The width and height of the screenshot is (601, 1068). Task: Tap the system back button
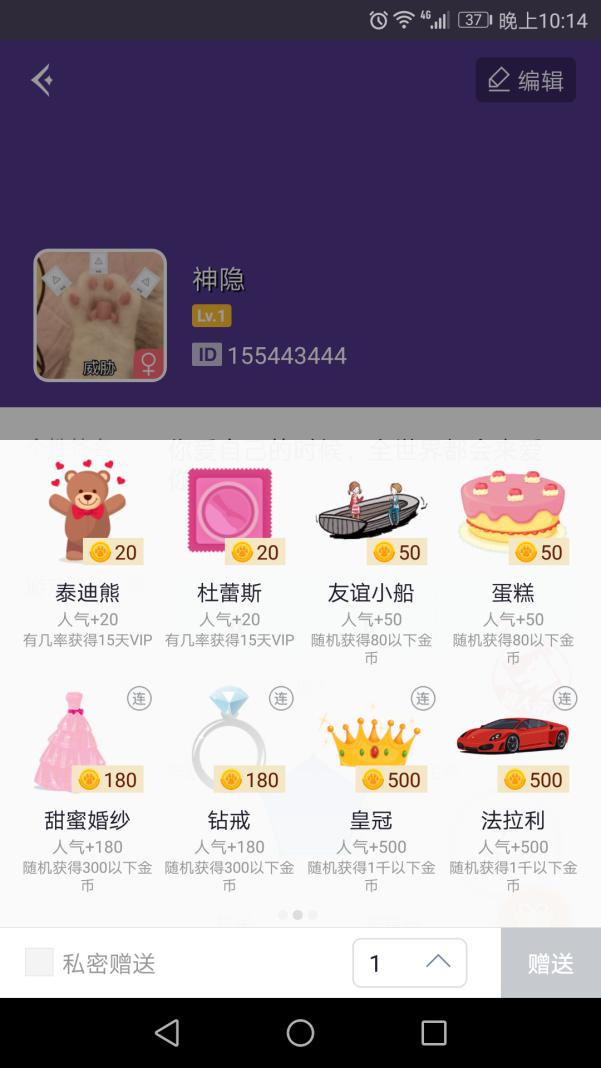(167, 1033)
